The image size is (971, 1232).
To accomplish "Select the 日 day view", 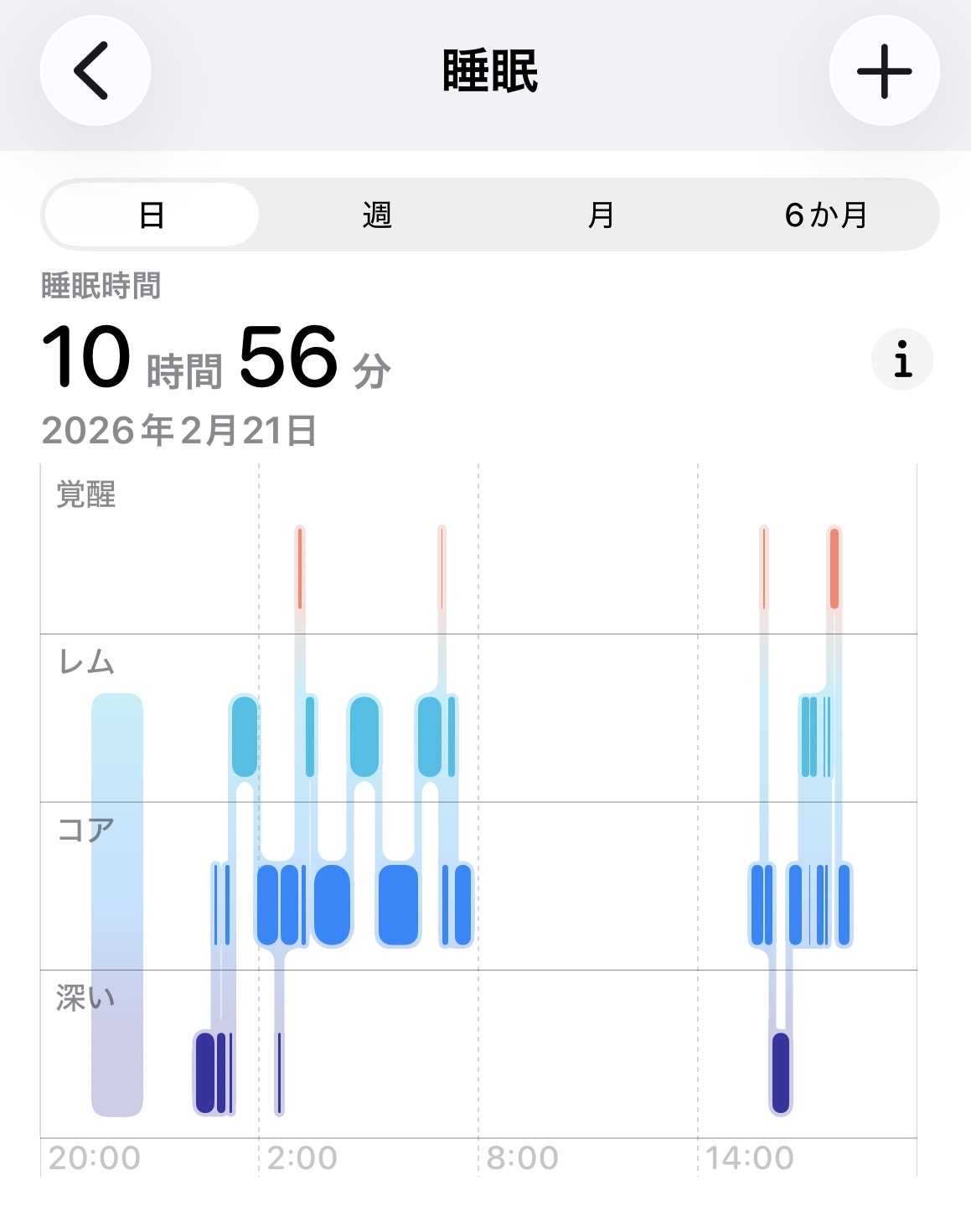I will [152, 215].
